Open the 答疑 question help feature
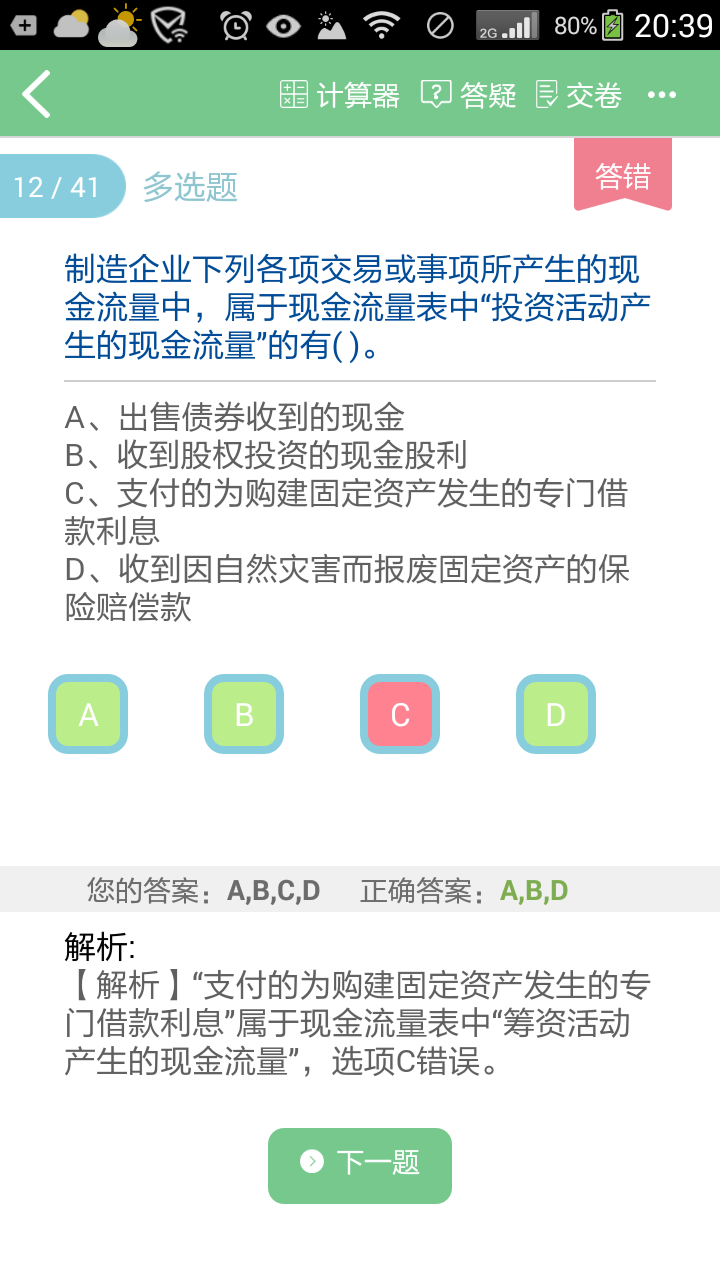The image size is (720, 1280). coord(470,95)
